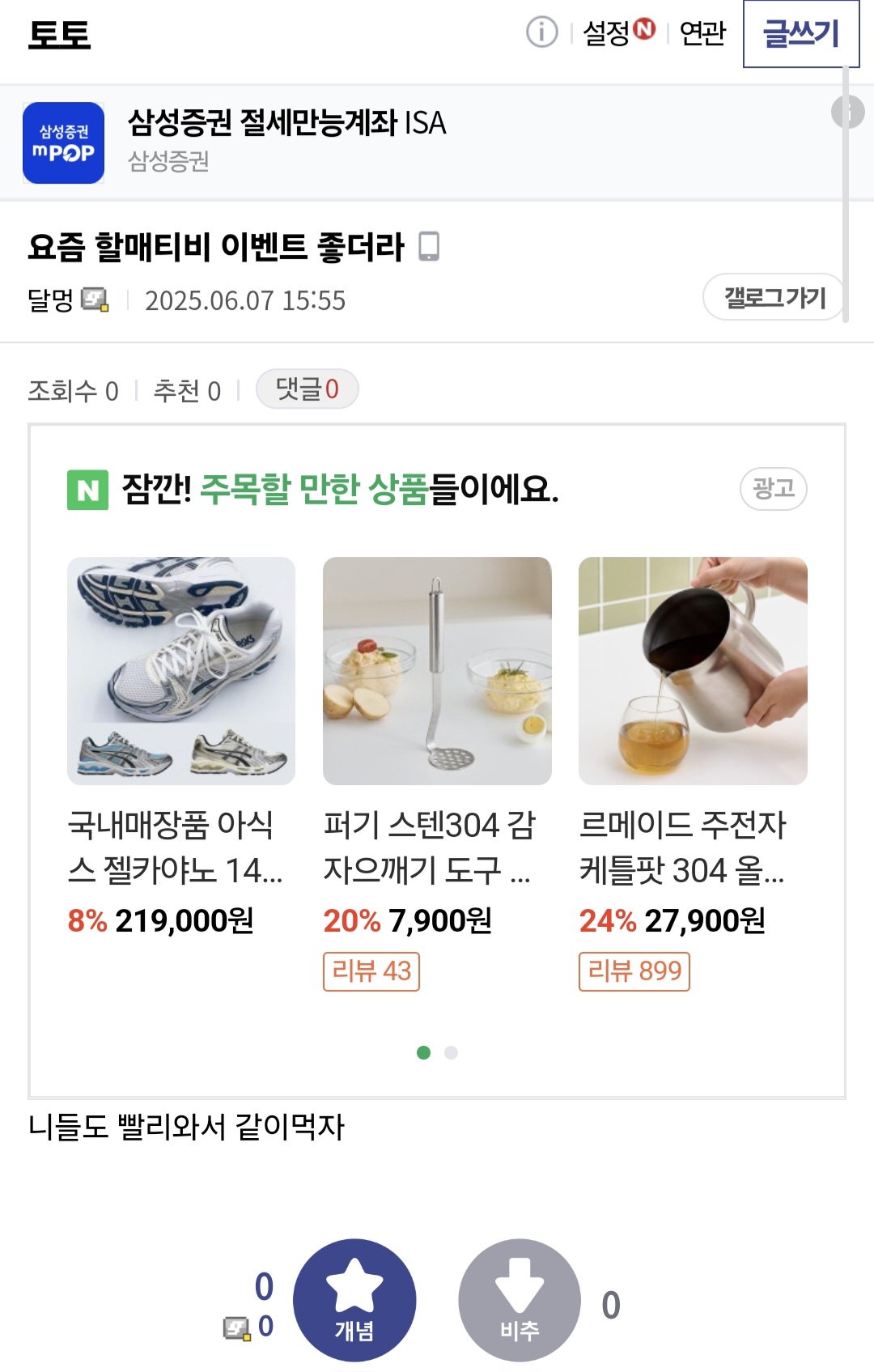Go to 토토 gallery home title
Screen dimensions: 874x1372
point(59,34)
